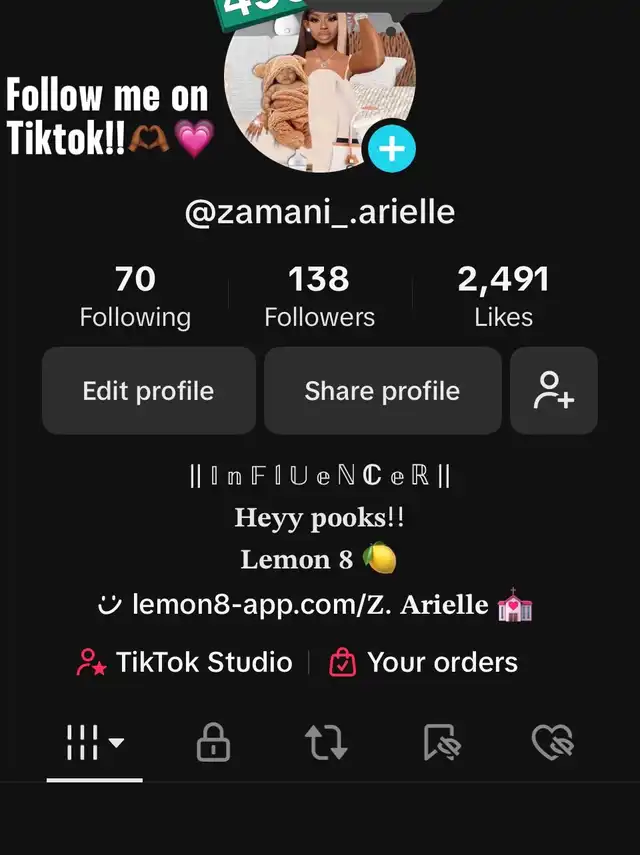Switch to the private videos lock tab
The image size is (640, 855).
click(x=213, y=743)
